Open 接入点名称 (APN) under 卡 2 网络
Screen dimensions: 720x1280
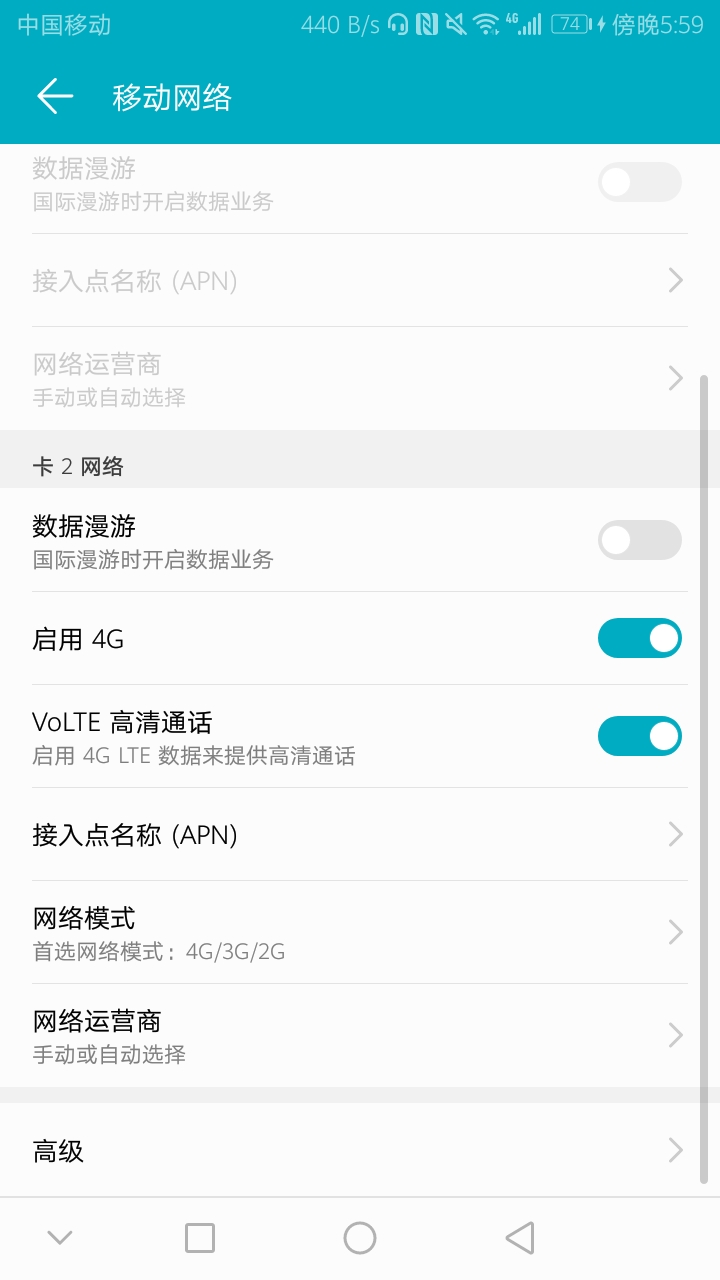[x=360, y=834]
